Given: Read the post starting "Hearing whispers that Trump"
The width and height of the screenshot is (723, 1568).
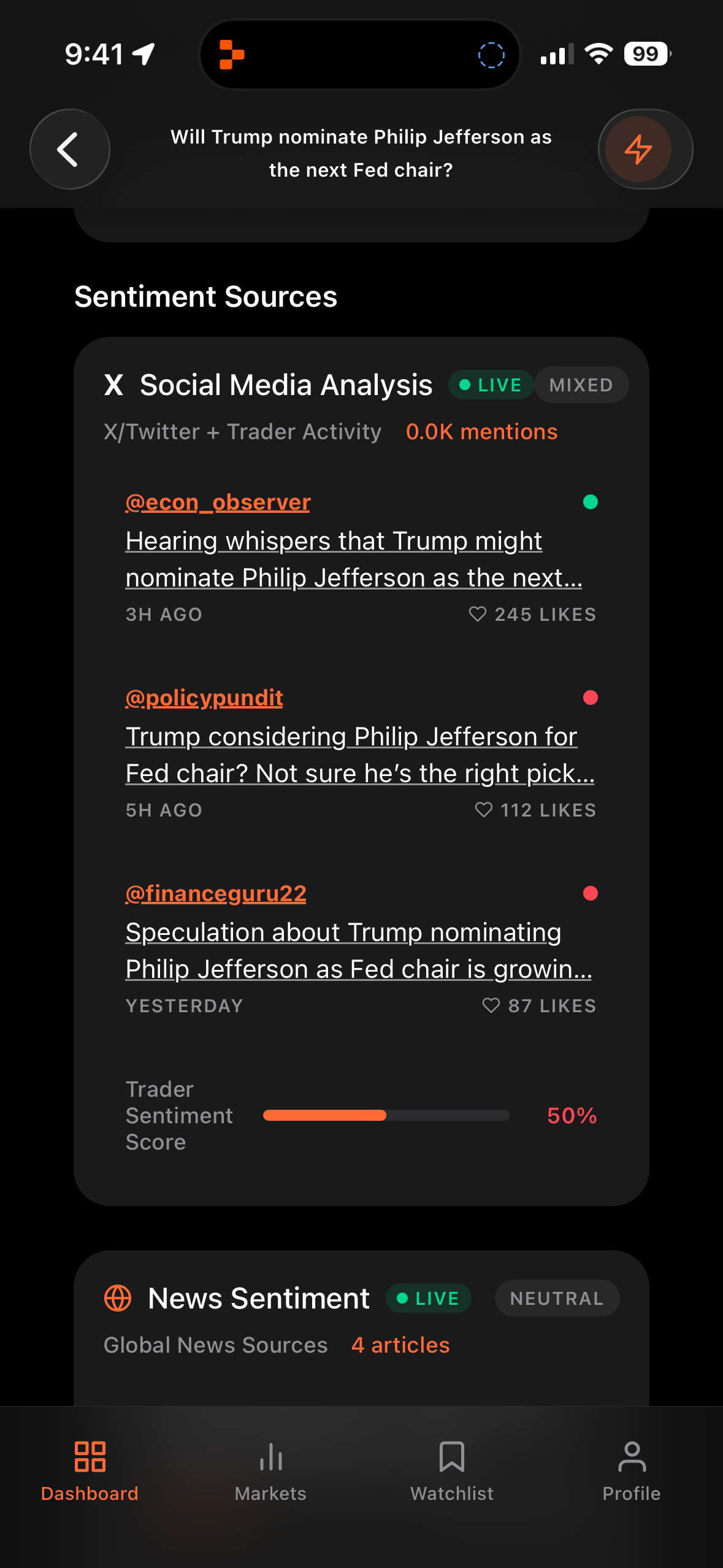Looking at the screenshot, I should click(x=353, y=559).
